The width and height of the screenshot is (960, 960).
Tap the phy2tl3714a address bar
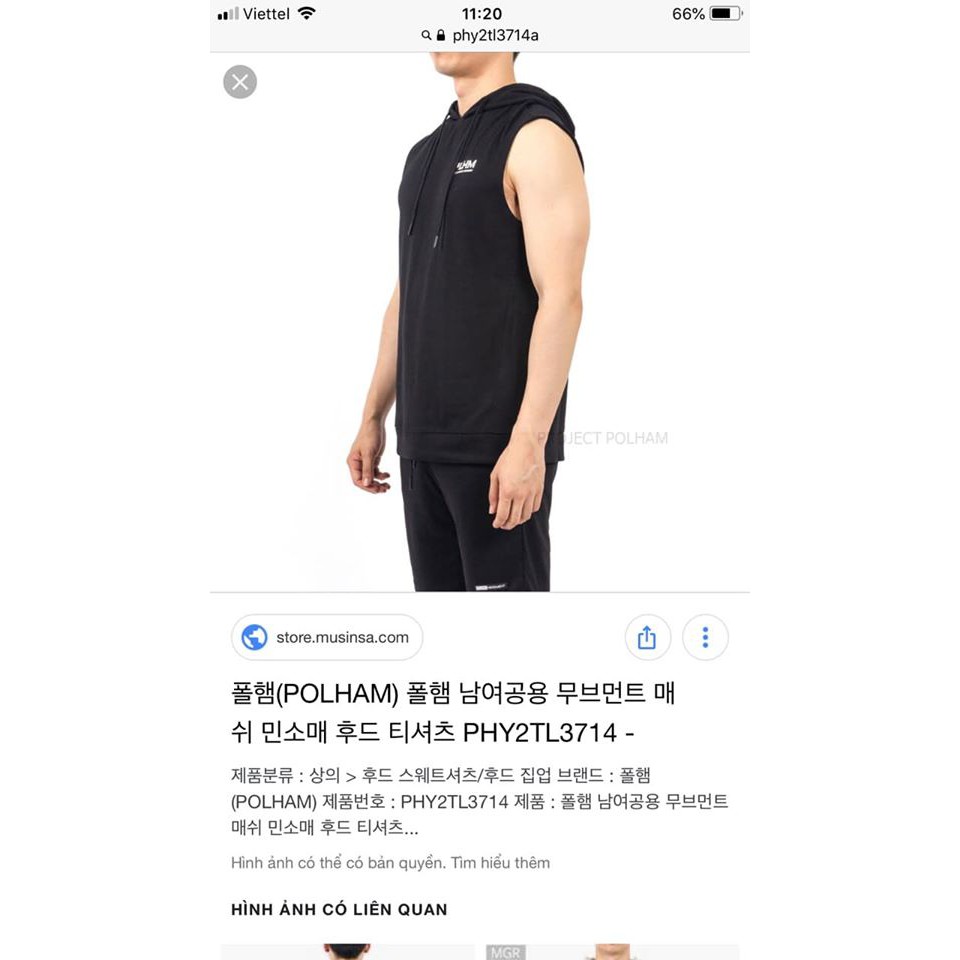[480, 35]
